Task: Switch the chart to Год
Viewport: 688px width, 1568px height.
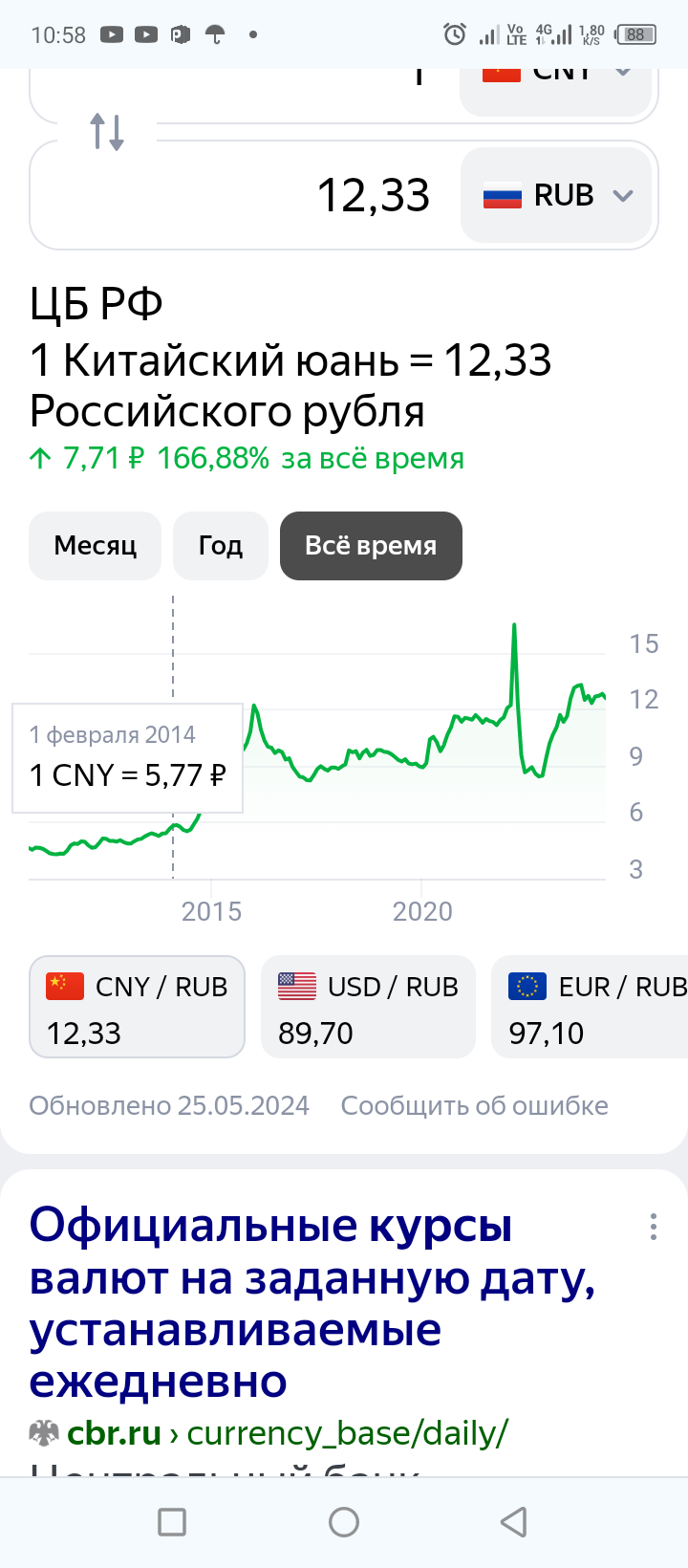Action: (221, 546)
